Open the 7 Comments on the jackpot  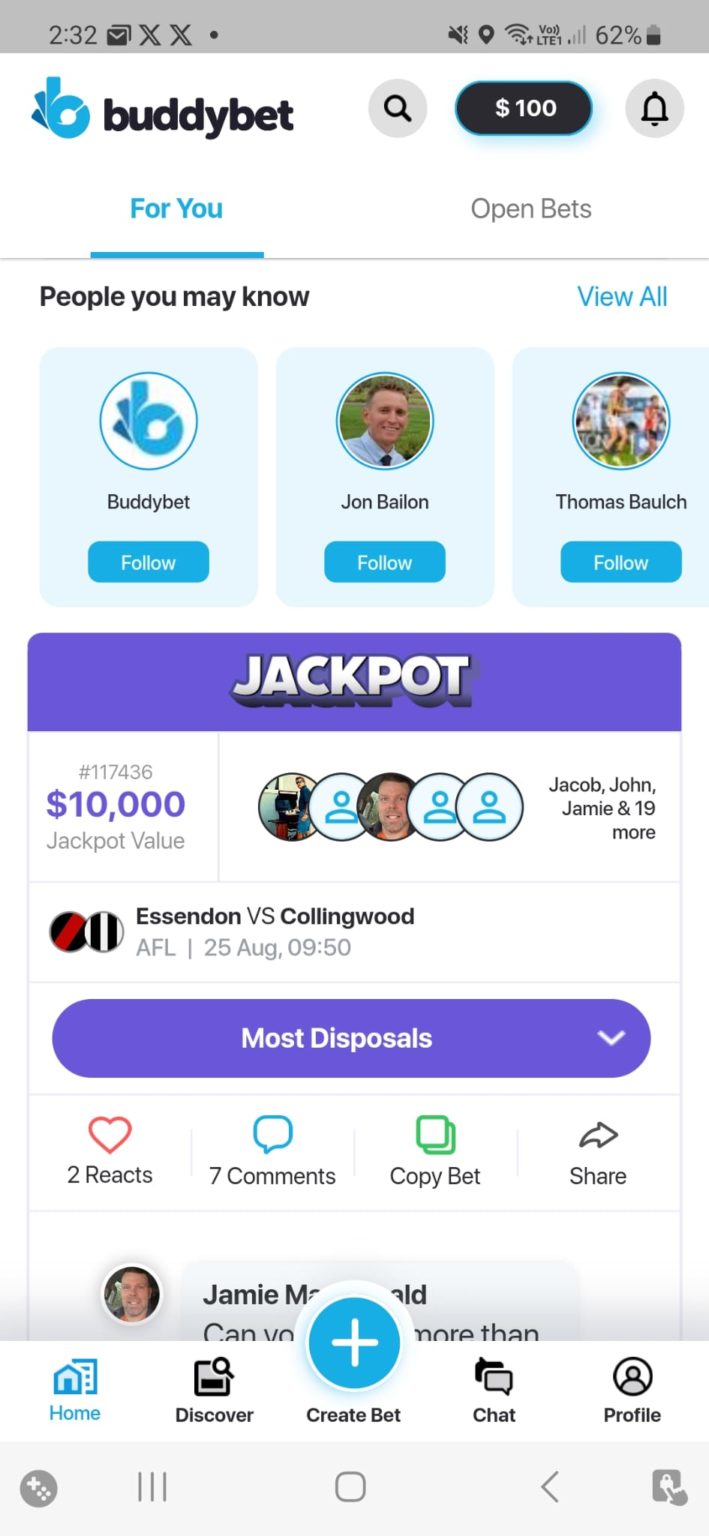click(x=272, y=1152)
